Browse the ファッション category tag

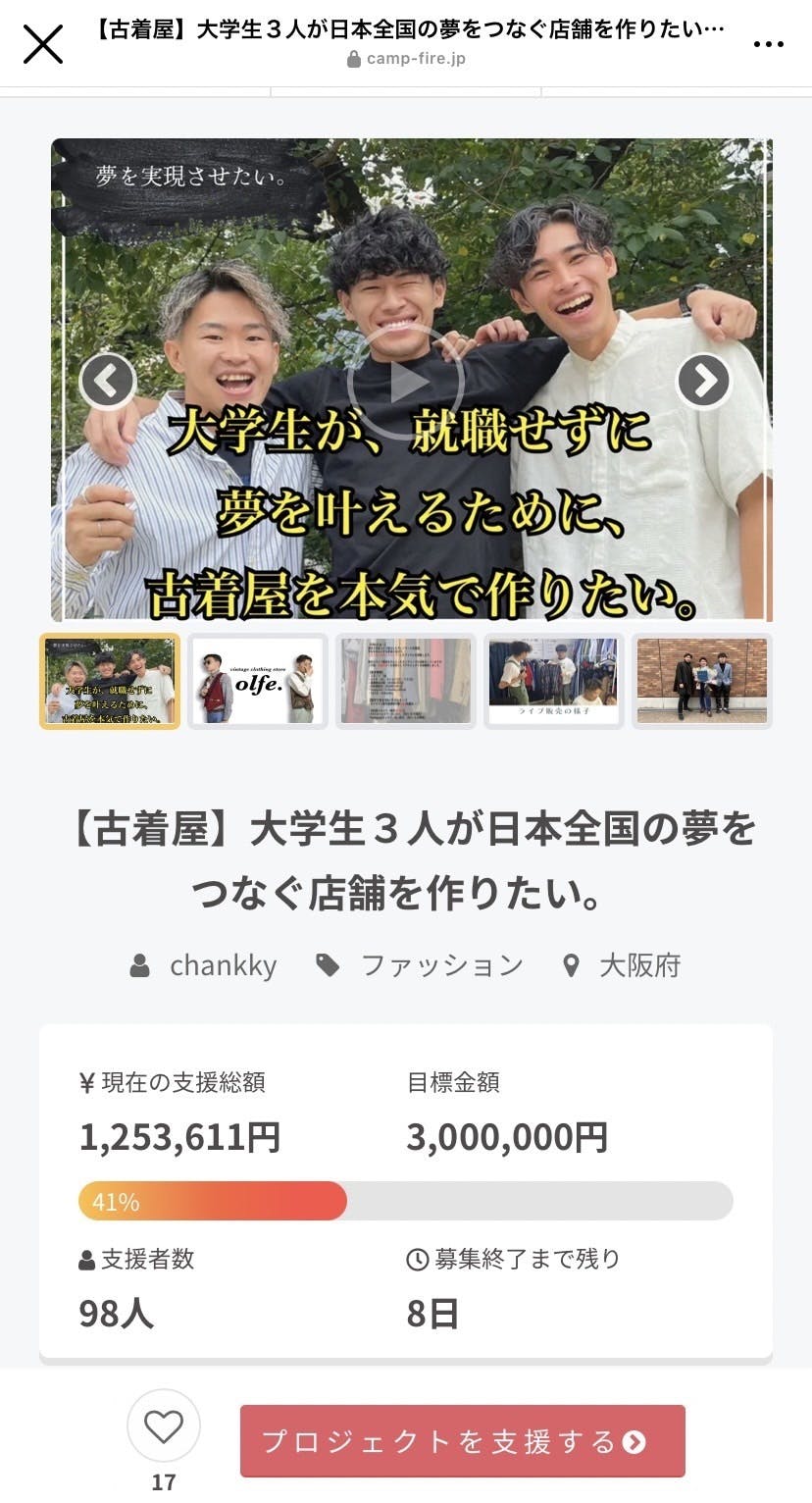click(441, 965)
